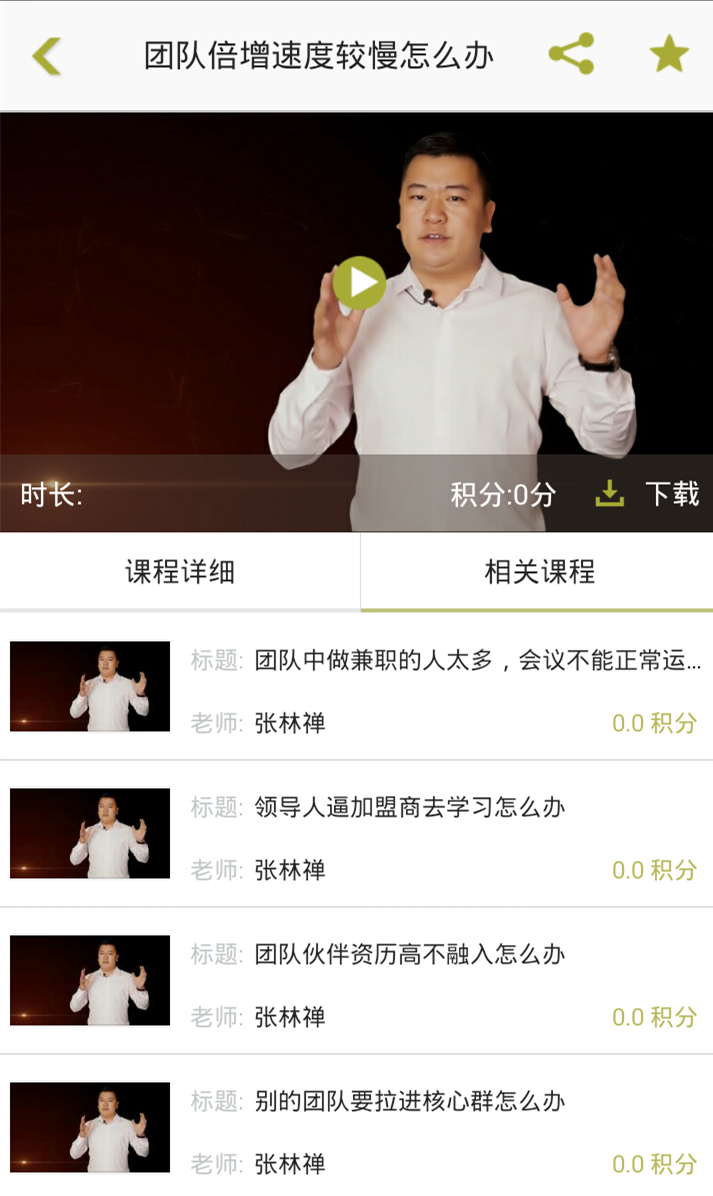Tap the 下载 download button
The height and width of the screenshot is (1196, 713).
pos(647,494)
